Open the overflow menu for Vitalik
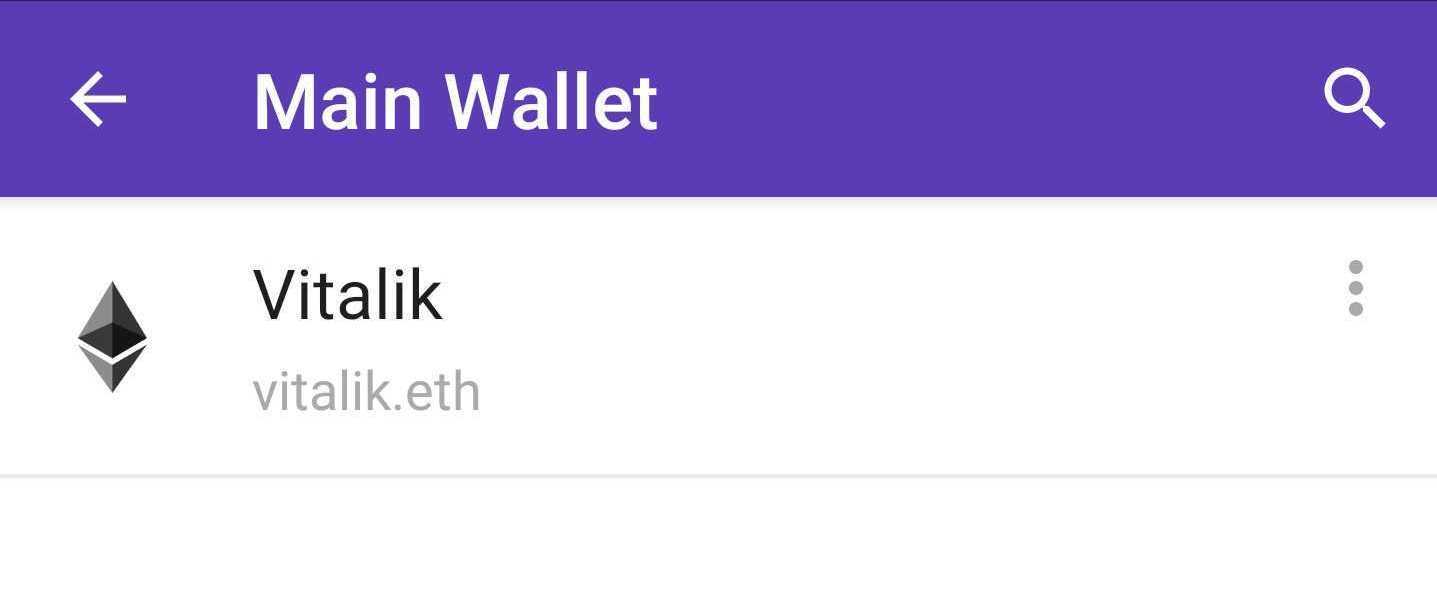Viewport: 1437px width, 610px height. [1355, 289]
